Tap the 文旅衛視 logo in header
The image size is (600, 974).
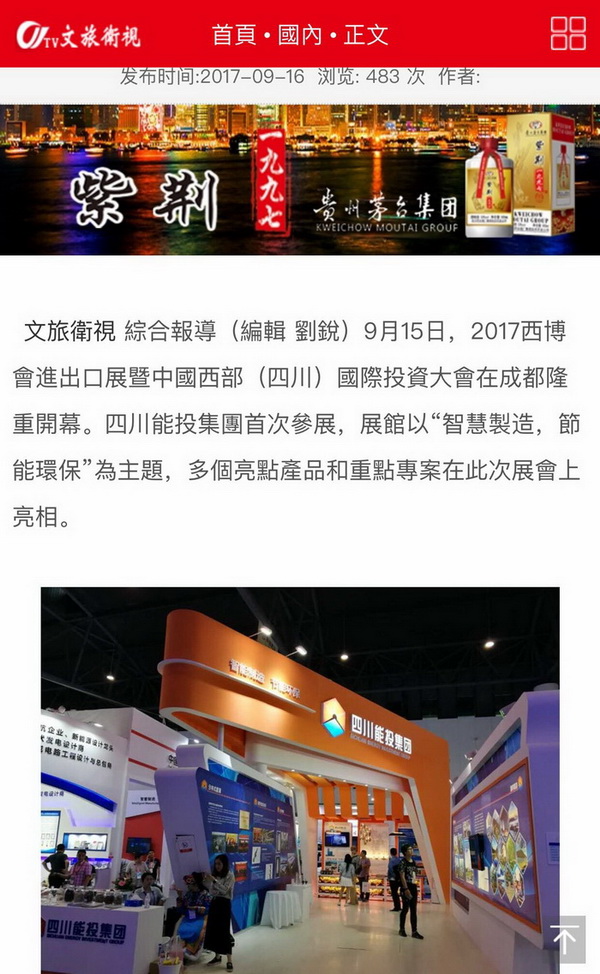[78, 35]
